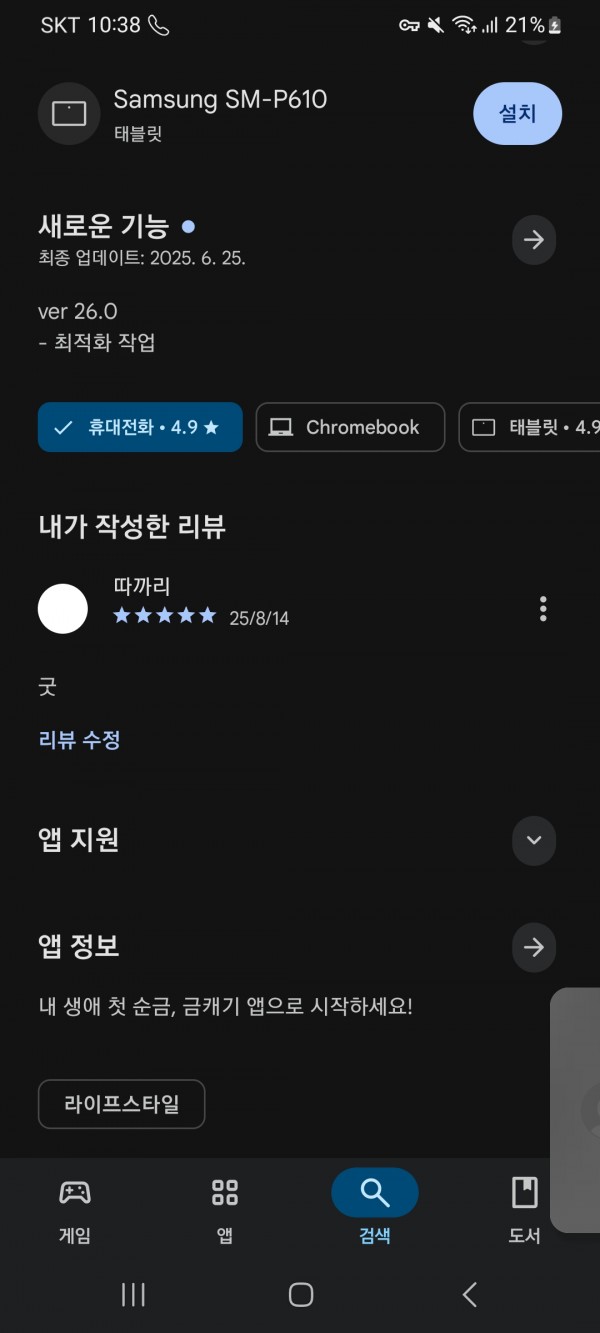Switch to the 게임 tab
Viewport: 600px width, 1333px height.
point(75,1208)
